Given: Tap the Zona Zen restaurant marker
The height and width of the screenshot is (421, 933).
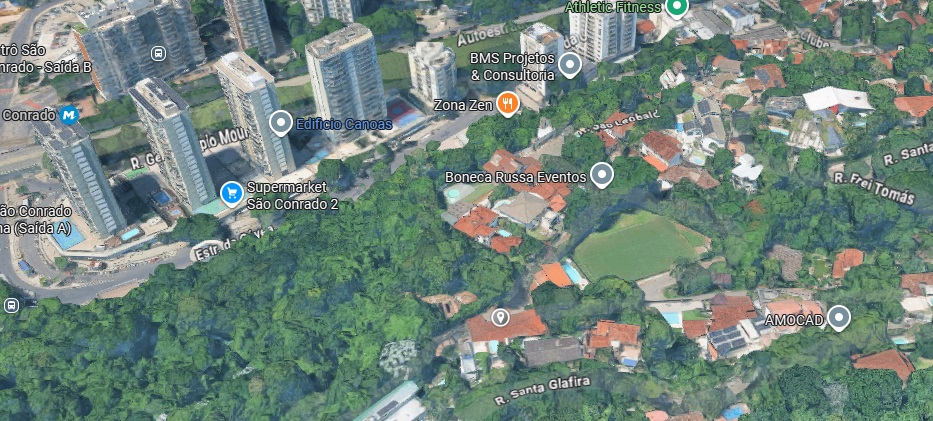Looking at the screenshot, I should coord(508,103).
